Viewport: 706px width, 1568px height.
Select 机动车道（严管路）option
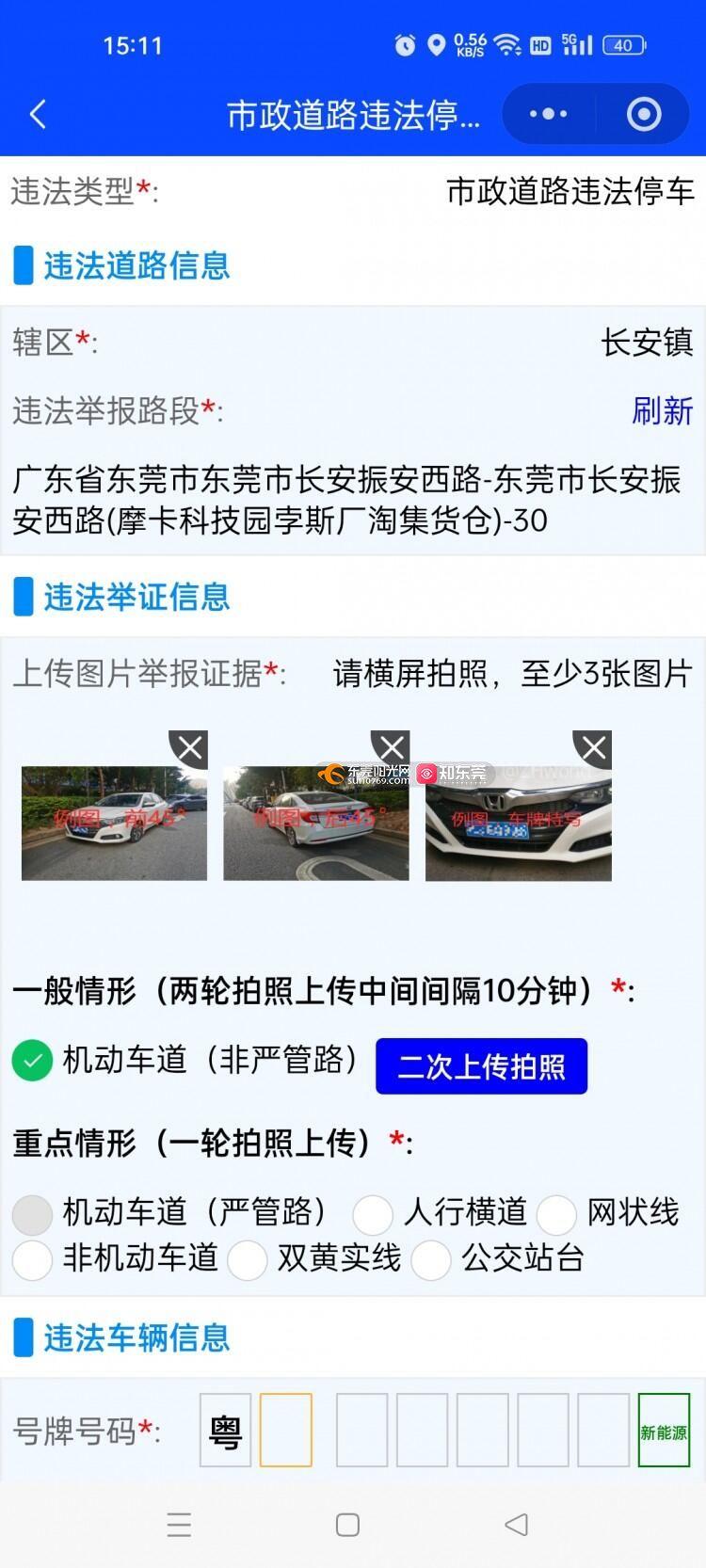coord(32,1215)
